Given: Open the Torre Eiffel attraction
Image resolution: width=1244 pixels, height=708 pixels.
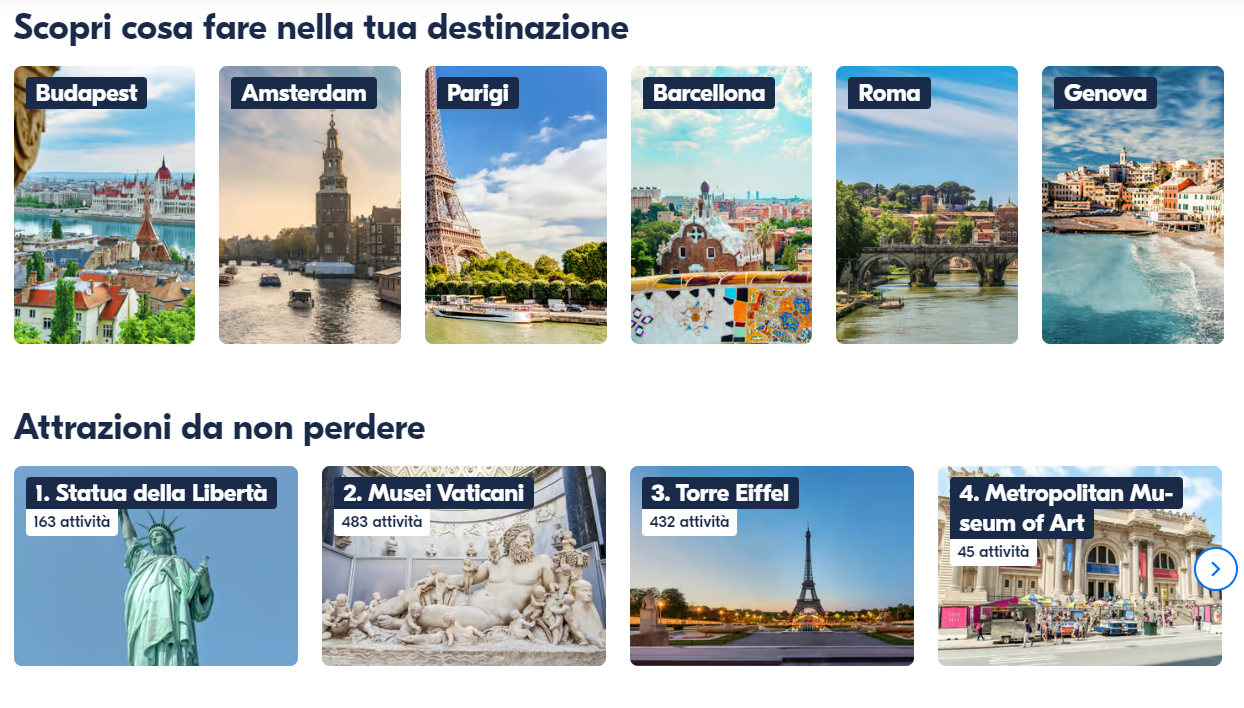Looking at the screenshot, I should click(x=771, y=566).
